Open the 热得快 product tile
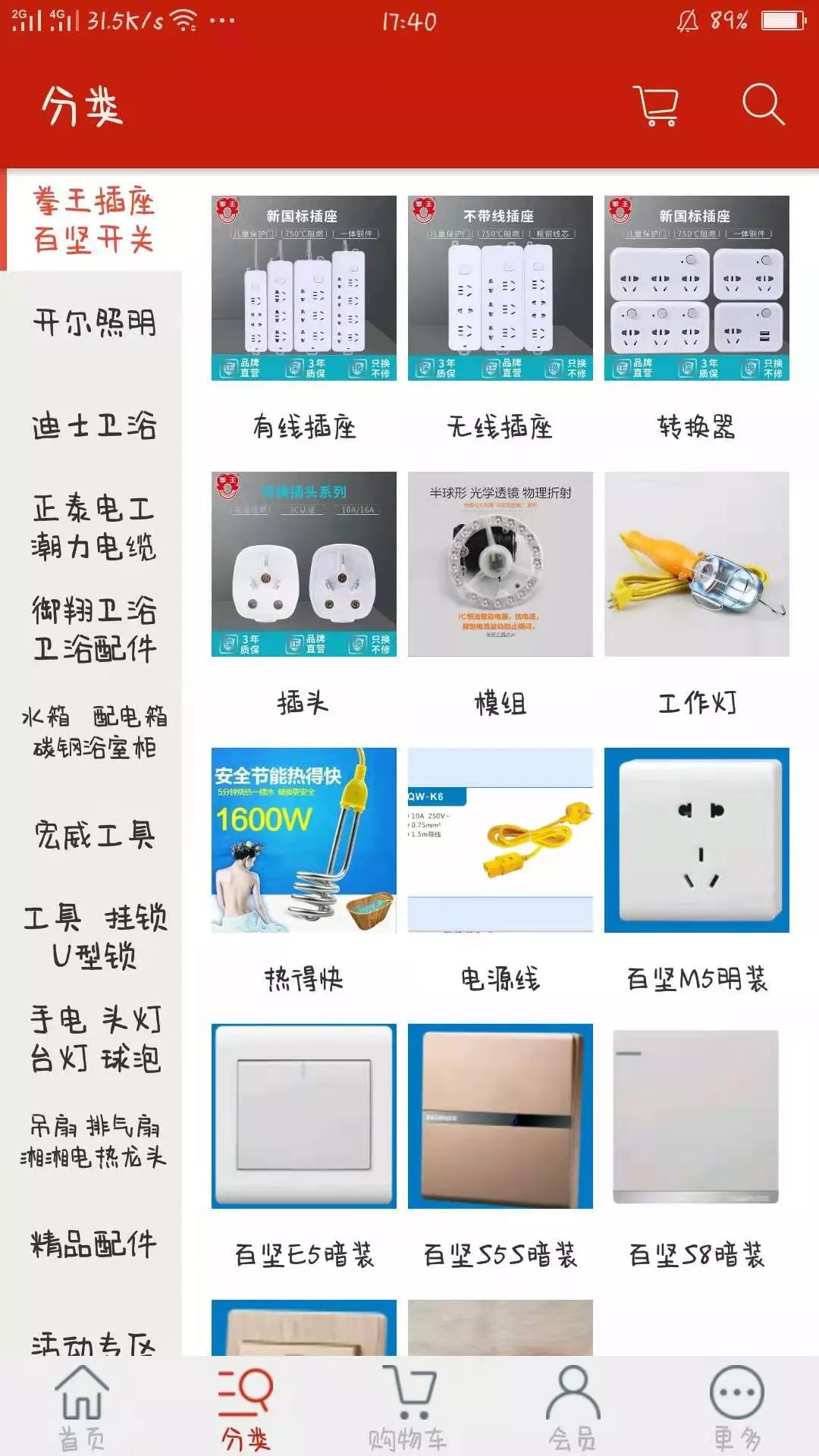This screenshot has width=819, height=1456. coord(303,840)
